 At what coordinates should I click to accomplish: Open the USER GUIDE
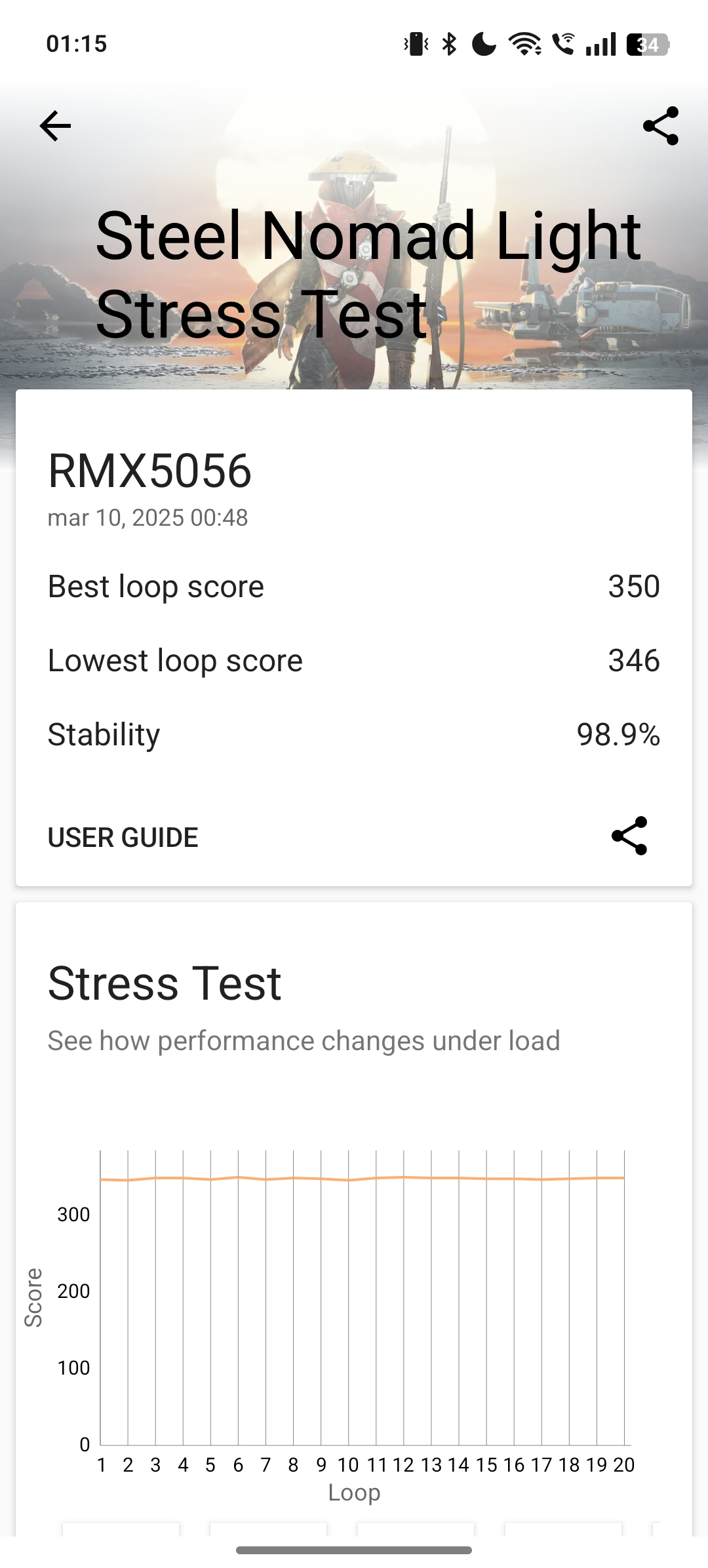(123, 837)
